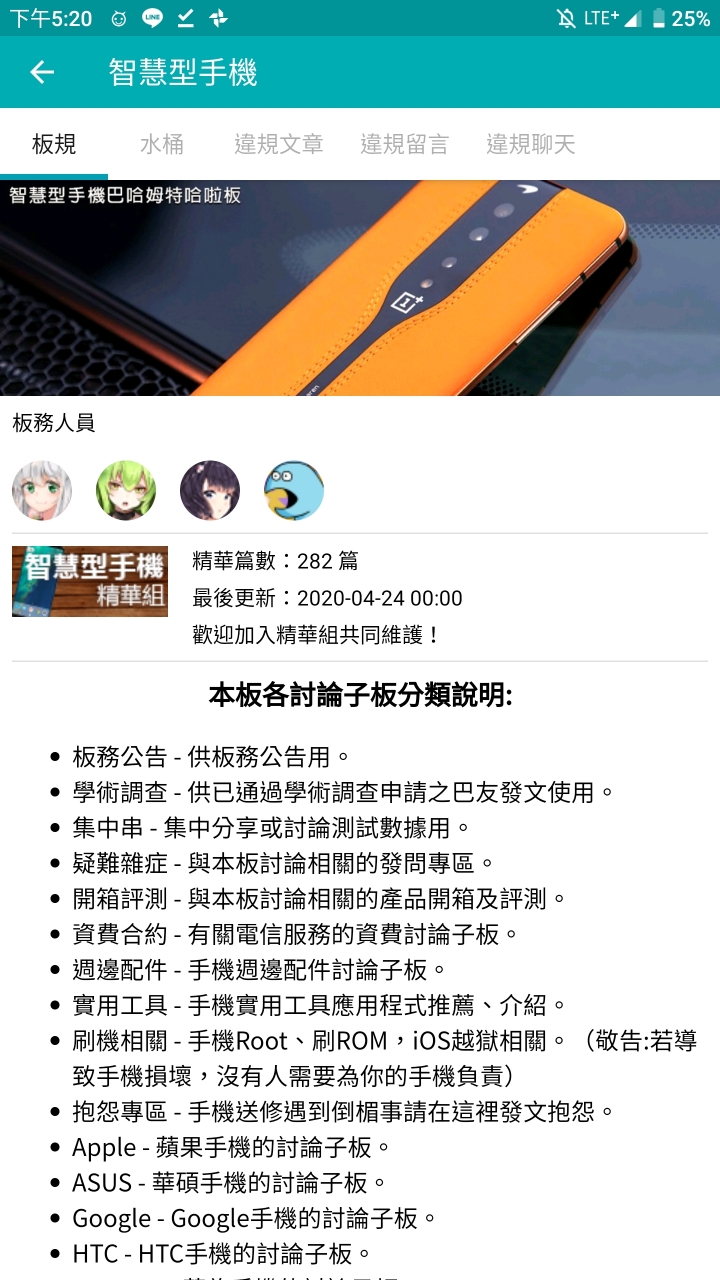Image resolution: width=720 pixels, height=1280 pixels.
Task: View the blue bird moderator's profile
Action: click(x=294, y=491)
